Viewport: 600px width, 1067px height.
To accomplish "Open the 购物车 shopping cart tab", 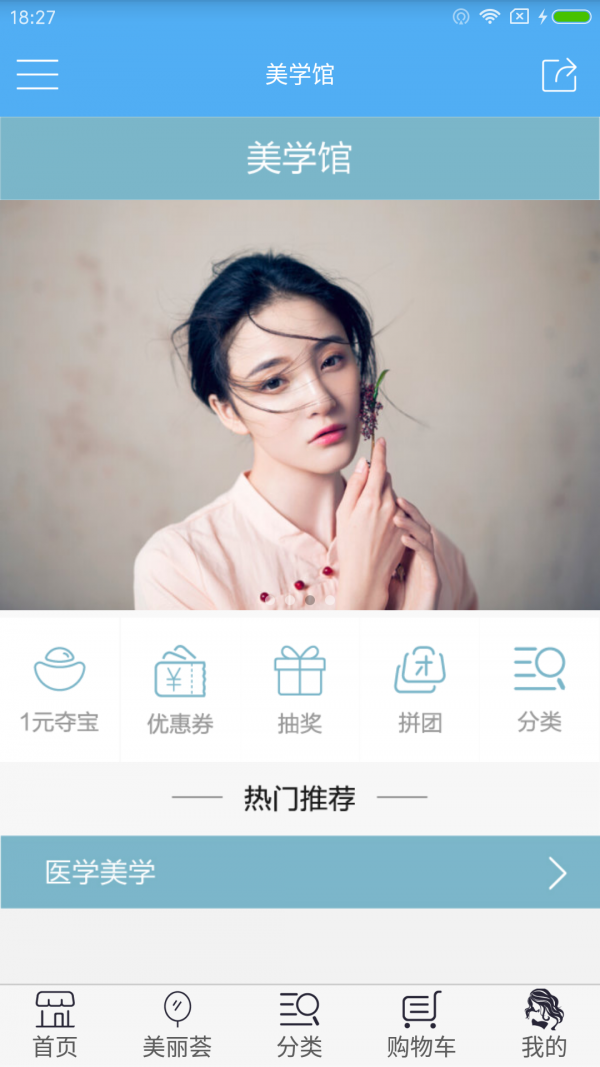I will pyautogui.click(x=421, y=1025).
